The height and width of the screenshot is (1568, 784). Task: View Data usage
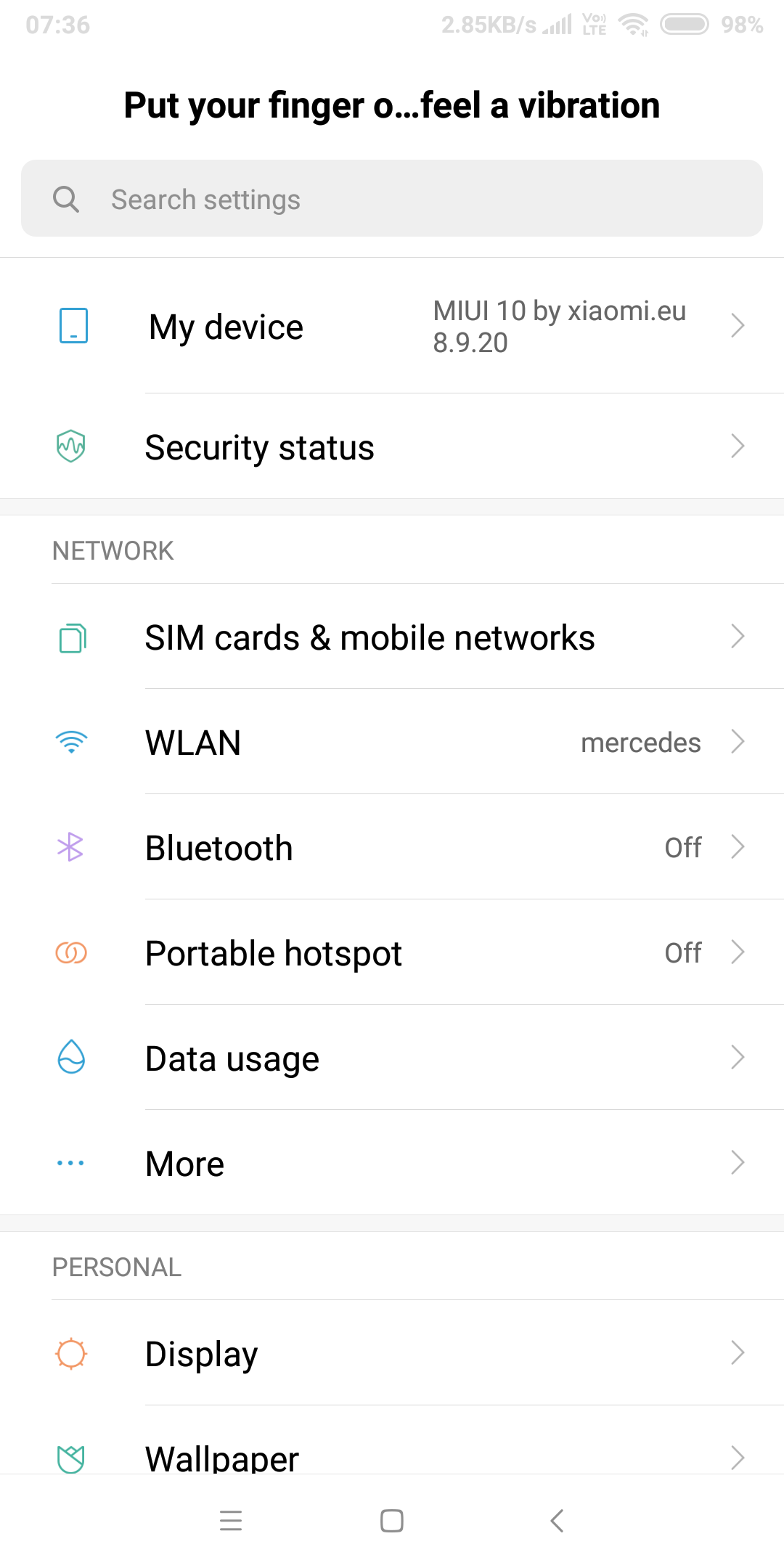[392, 1058]
